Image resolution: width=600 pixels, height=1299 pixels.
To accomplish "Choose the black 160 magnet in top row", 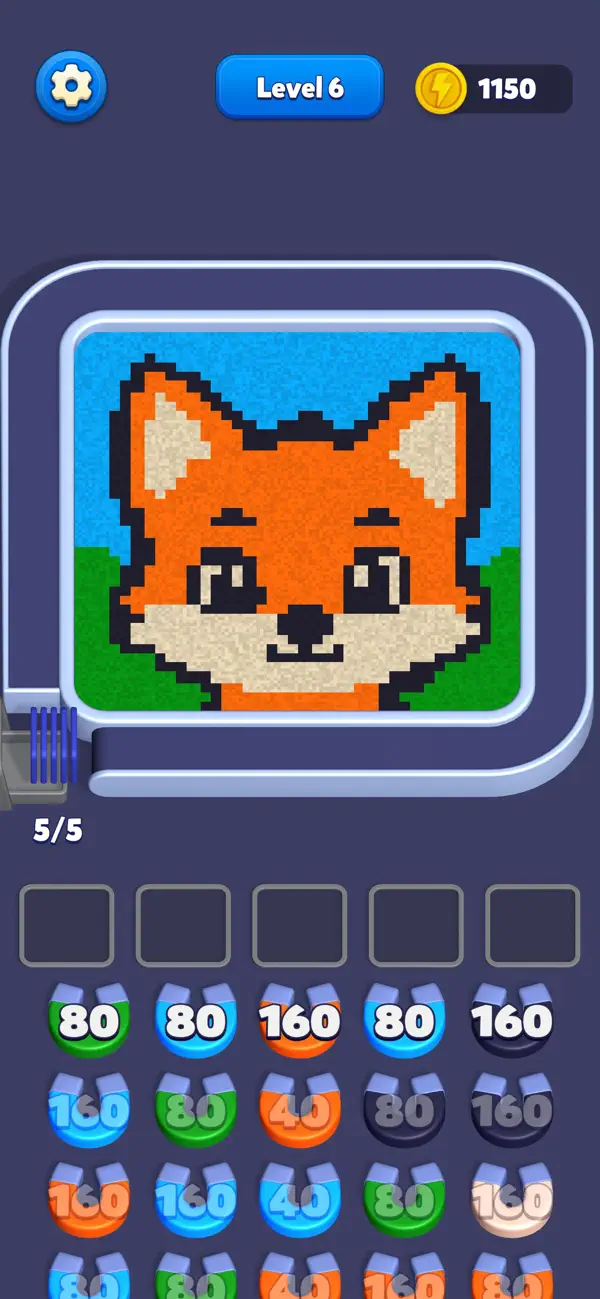I will (512, 1018).
